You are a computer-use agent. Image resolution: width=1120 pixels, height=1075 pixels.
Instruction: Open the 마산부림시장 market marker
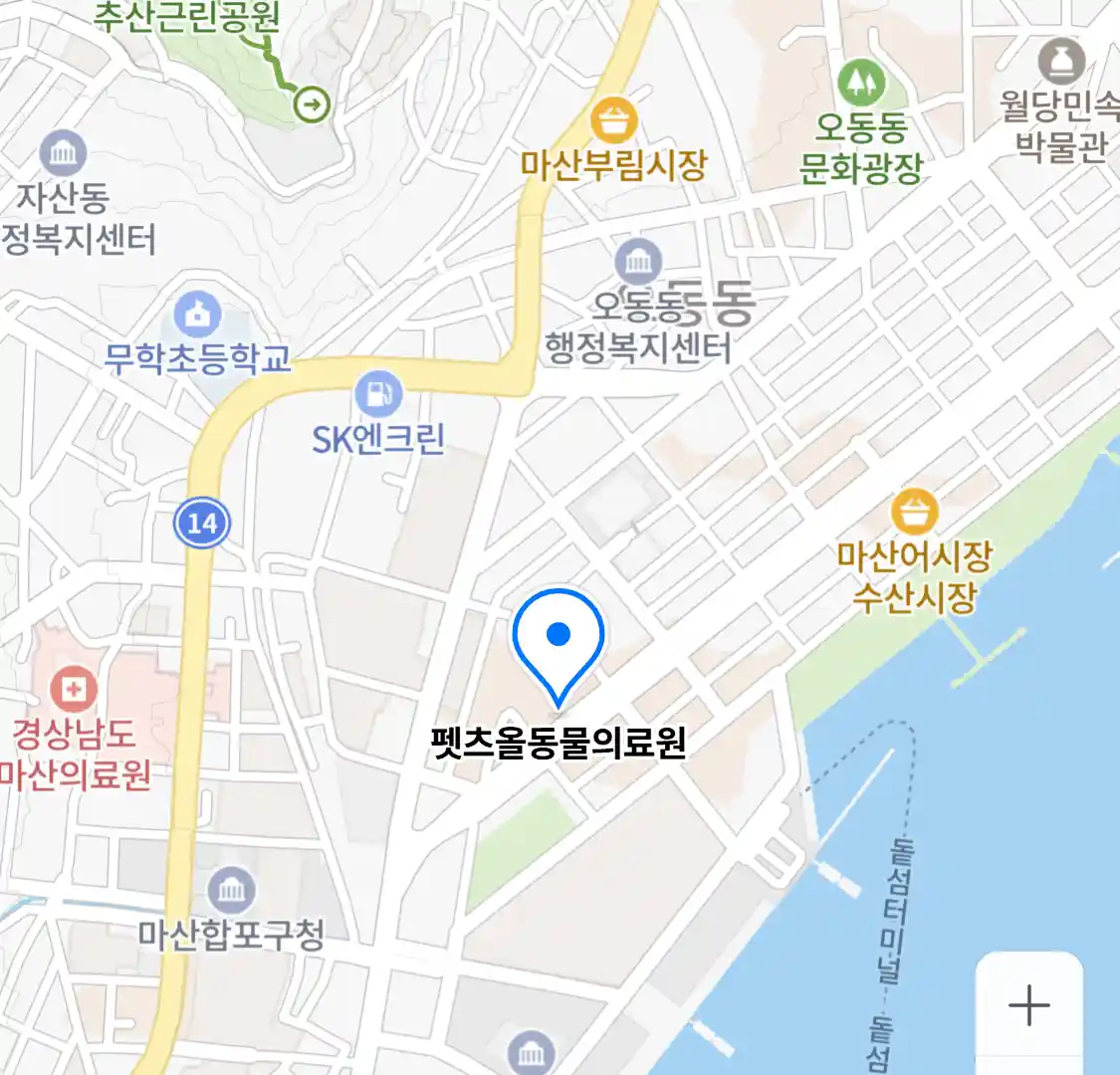coord(614,120)
